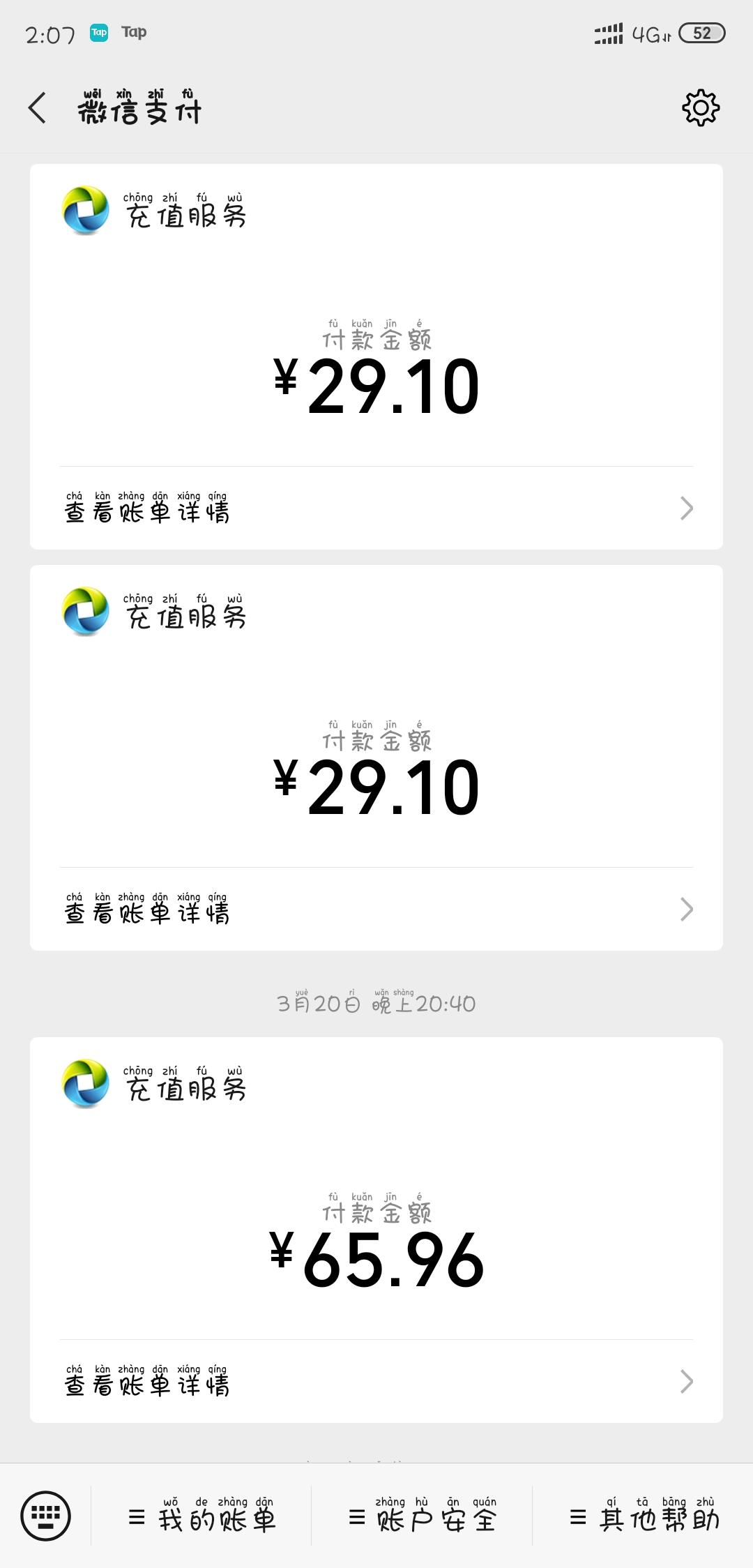753x1568 pixels.
Task: Open the 其他帮助 menu
Action: [x=644, y=1516]
